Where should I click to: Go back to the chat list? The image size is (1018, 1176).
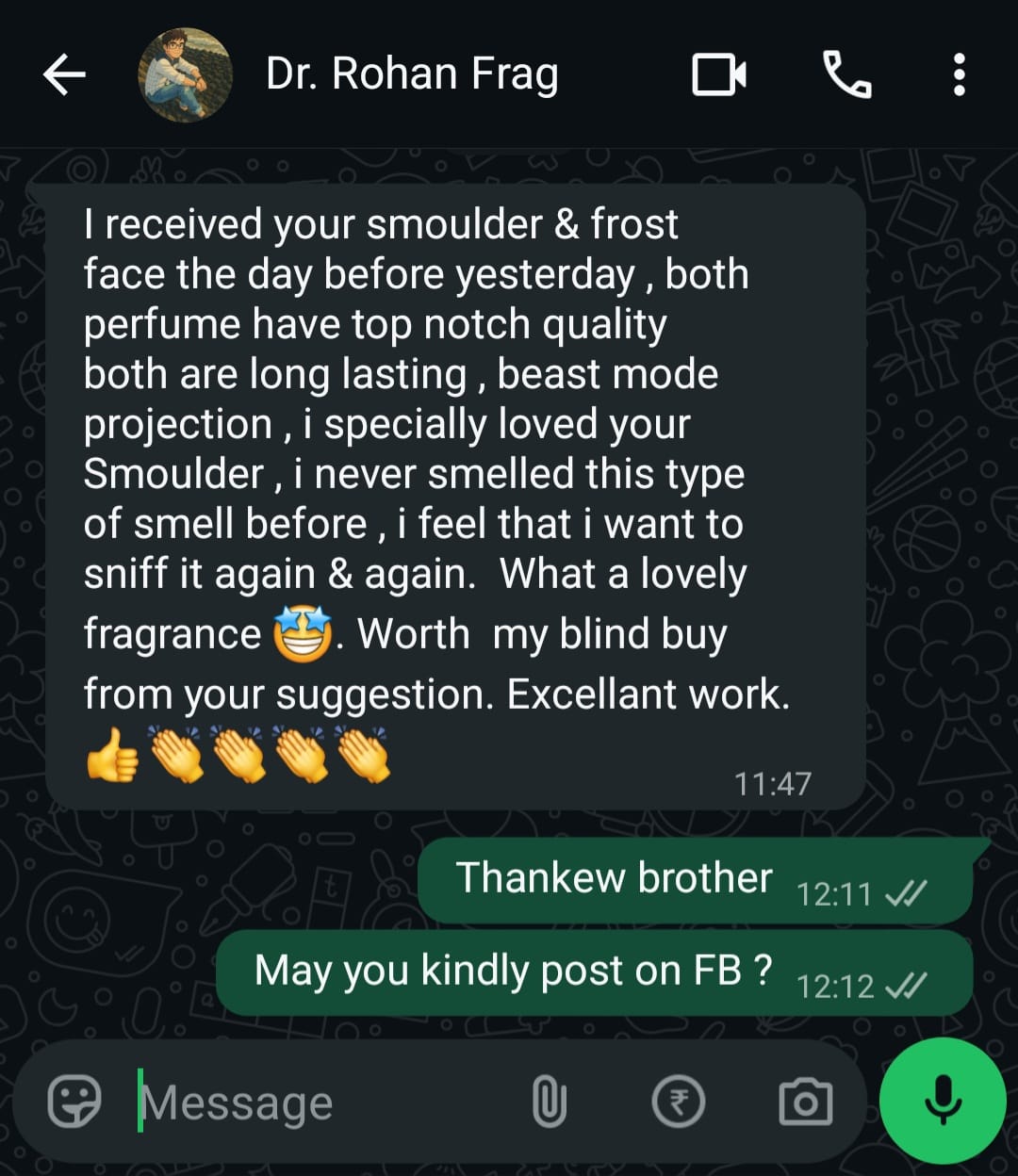coord(64,74)
